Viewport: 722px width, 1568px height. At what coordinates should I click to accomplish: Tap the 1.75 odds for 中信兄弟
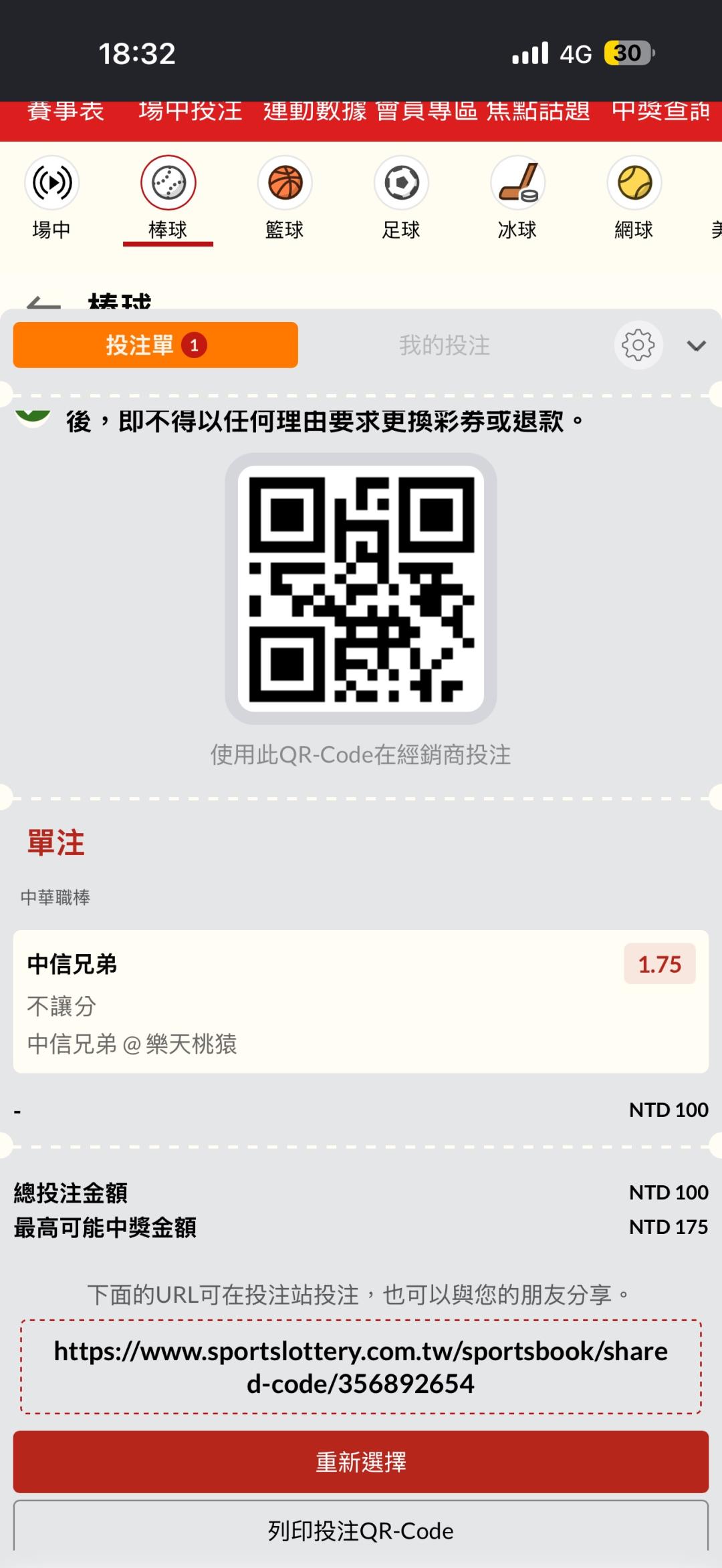pos(659,964)
